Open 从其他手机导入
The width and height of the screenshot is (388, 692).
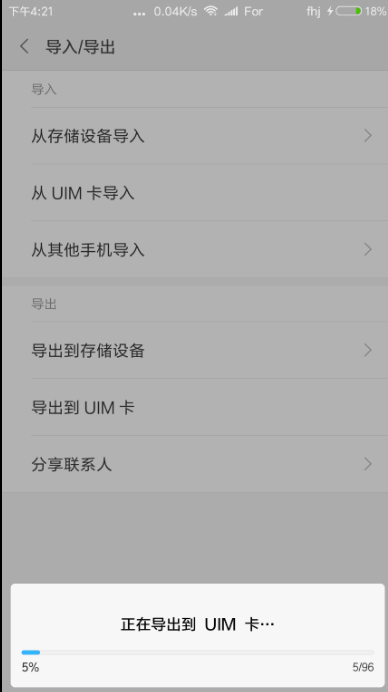[195, 250]
